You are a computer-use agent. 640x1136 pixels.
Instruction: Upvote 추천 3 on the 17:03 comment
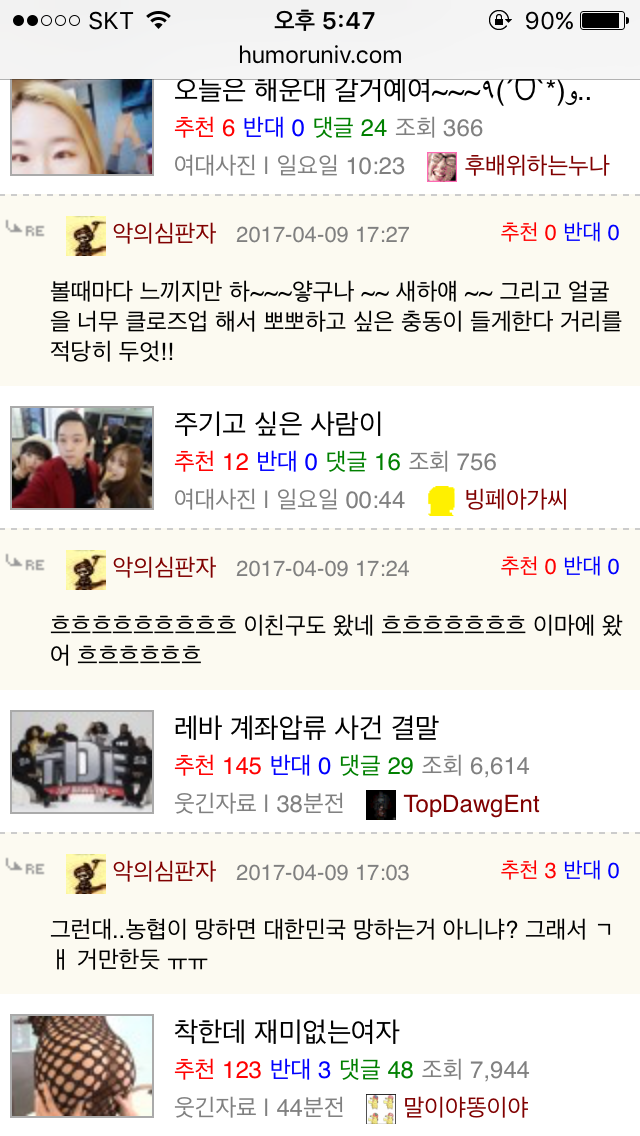[528, 870]
